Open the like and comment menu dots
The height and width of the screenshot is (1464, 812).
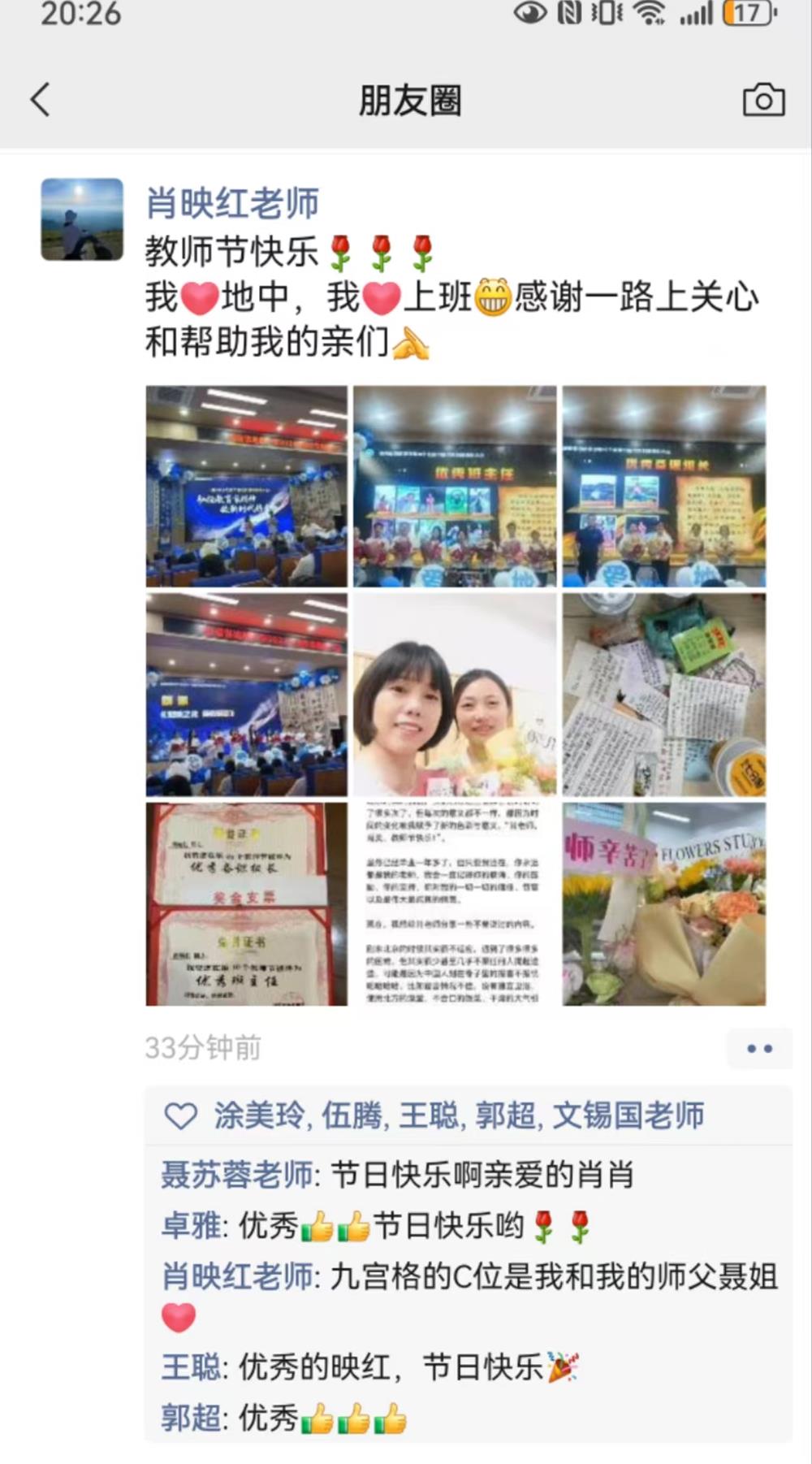pyautogui.click(x=759, y=1048)
